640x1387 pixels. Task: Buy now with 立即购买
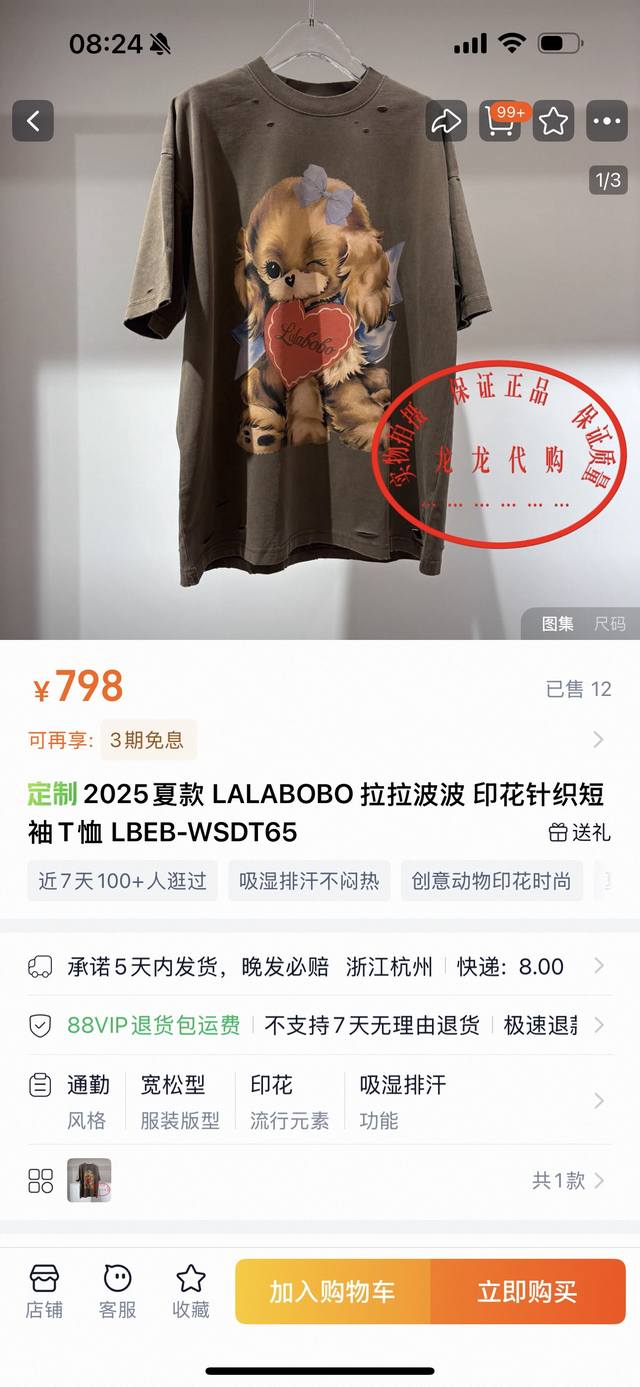(527, 1291)
